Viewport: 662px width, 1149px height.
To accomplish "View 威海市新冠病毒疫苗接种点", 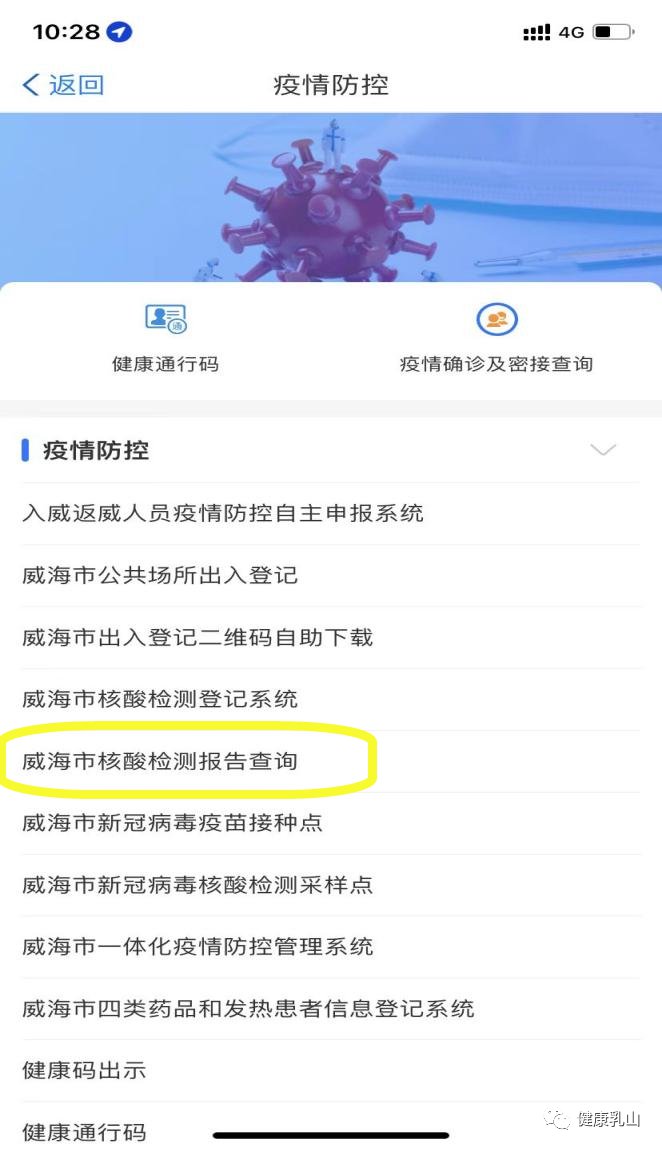I will [x=172, y=823].
